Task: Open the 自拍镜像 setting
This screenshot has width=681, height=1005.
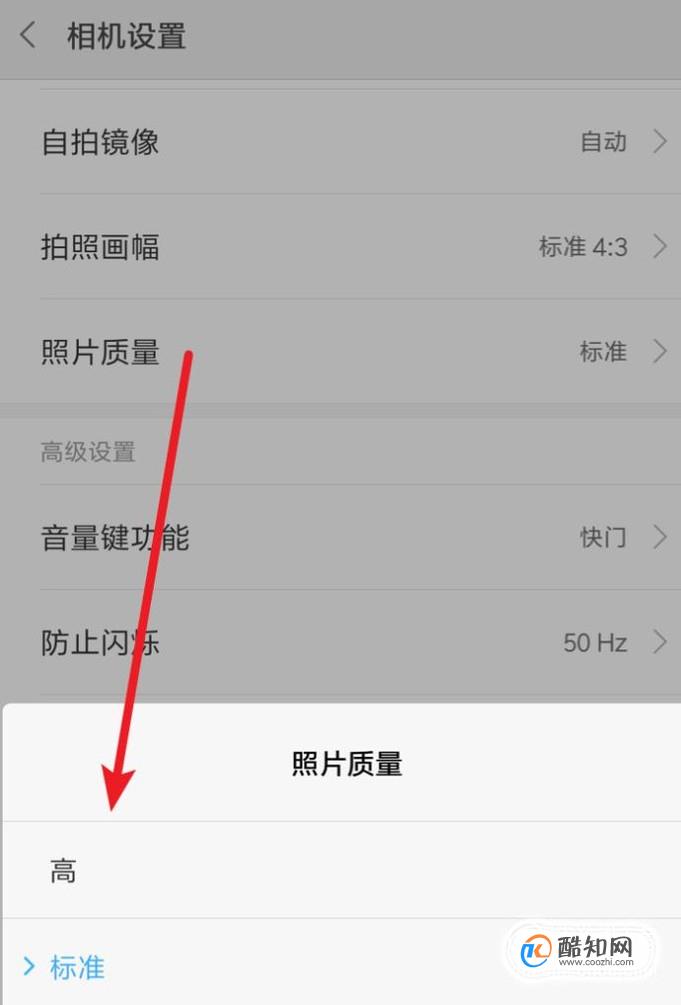Action: click(x=340, y=142)
